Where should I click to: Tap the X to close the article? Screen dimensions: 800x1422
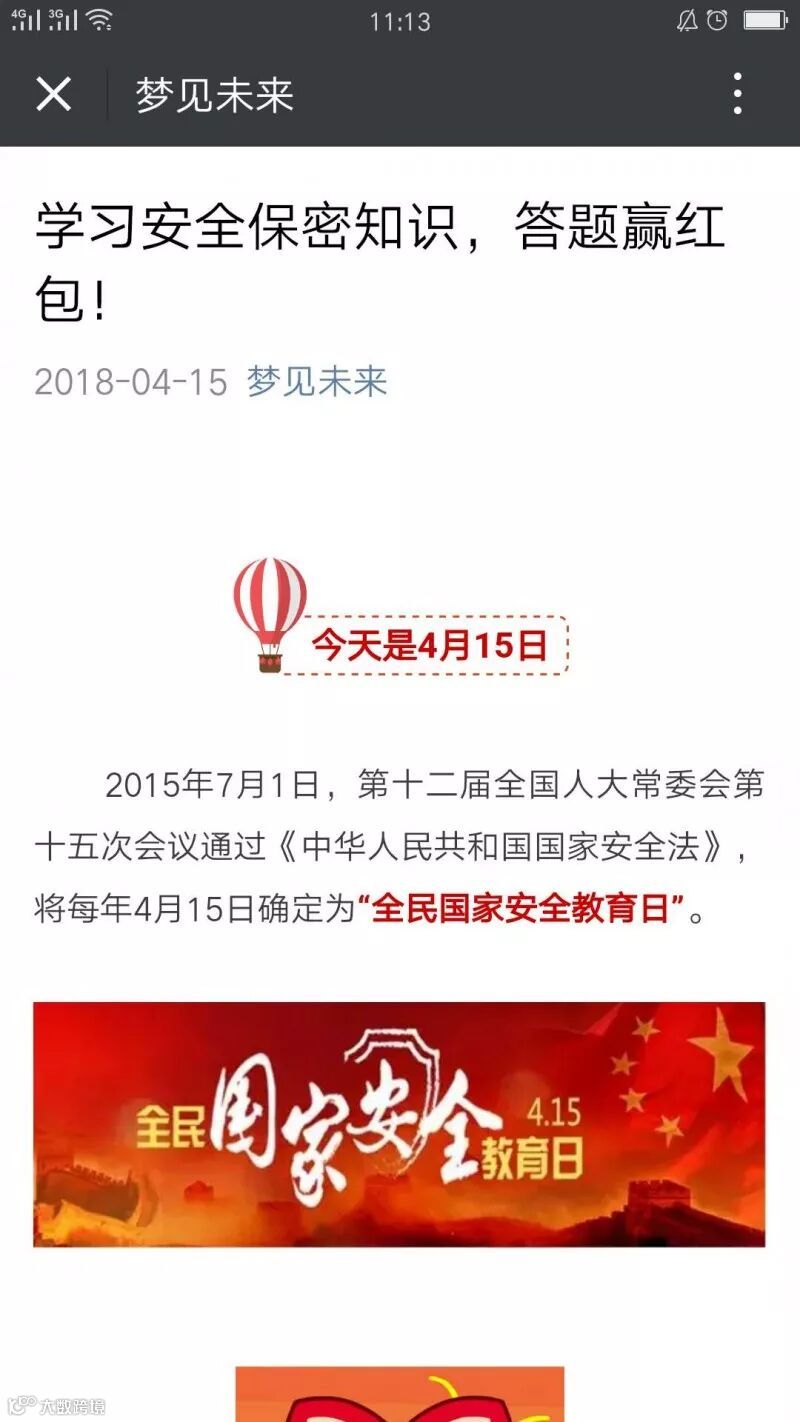(55, 95)
